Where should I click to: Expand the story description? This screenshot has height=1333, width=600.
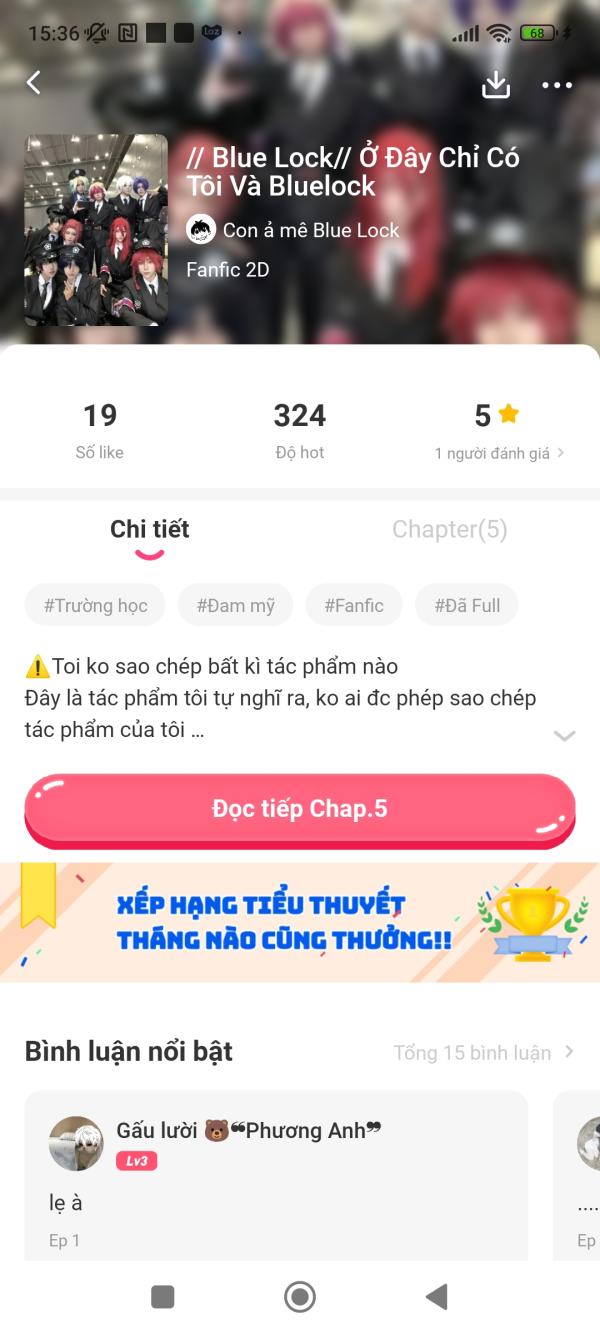pos(564,735)
